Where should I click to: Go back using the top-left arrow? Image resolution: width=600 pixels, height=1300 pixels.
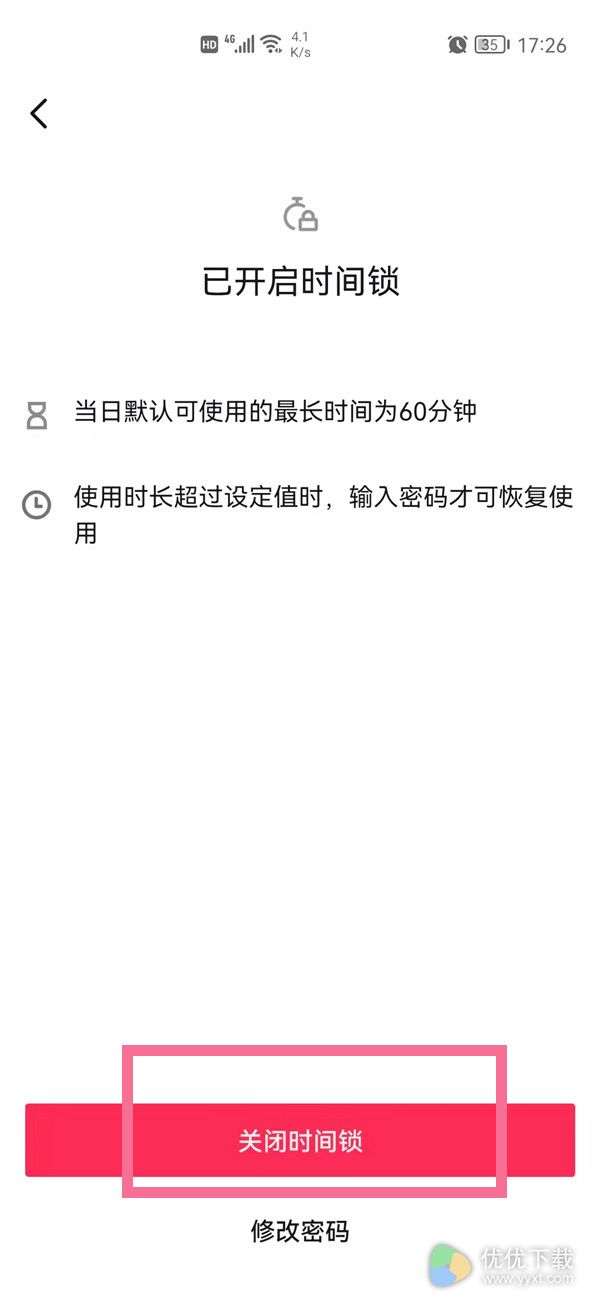[x=39, y=113]
